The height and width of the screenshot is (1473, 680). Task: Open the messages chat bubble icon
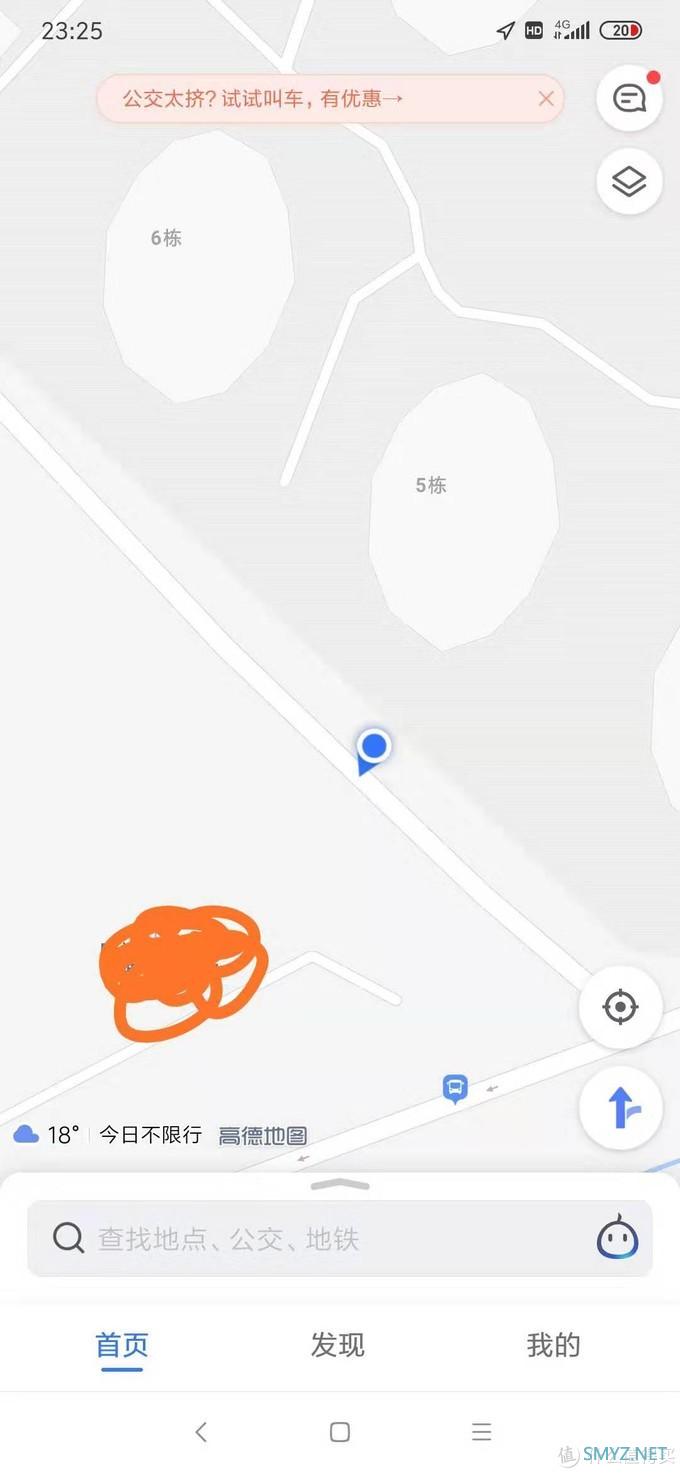click(x=629, y=98)
